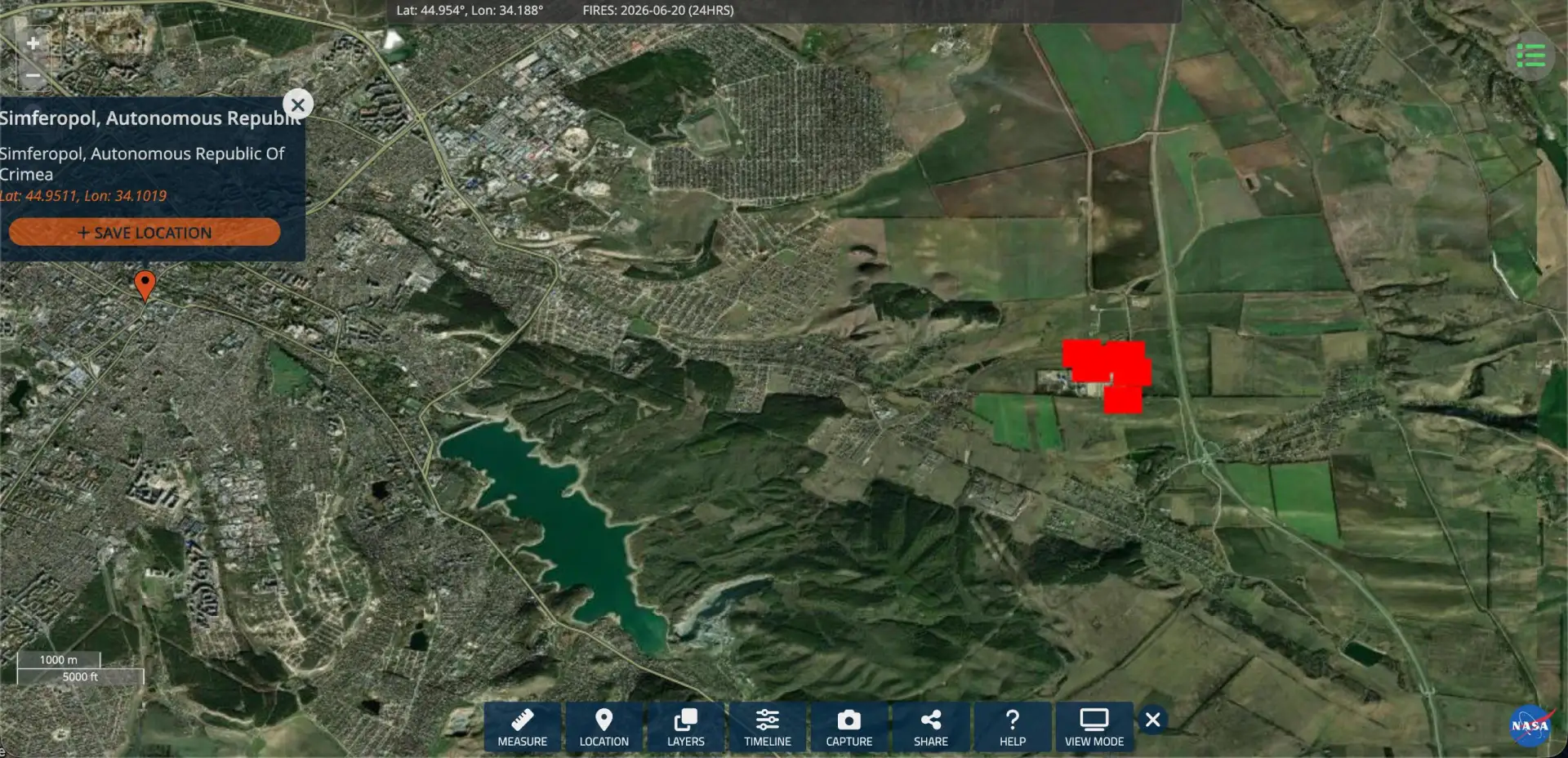Open the Timeline settings
1568x758 pixels.
click(x=768, y=727)
